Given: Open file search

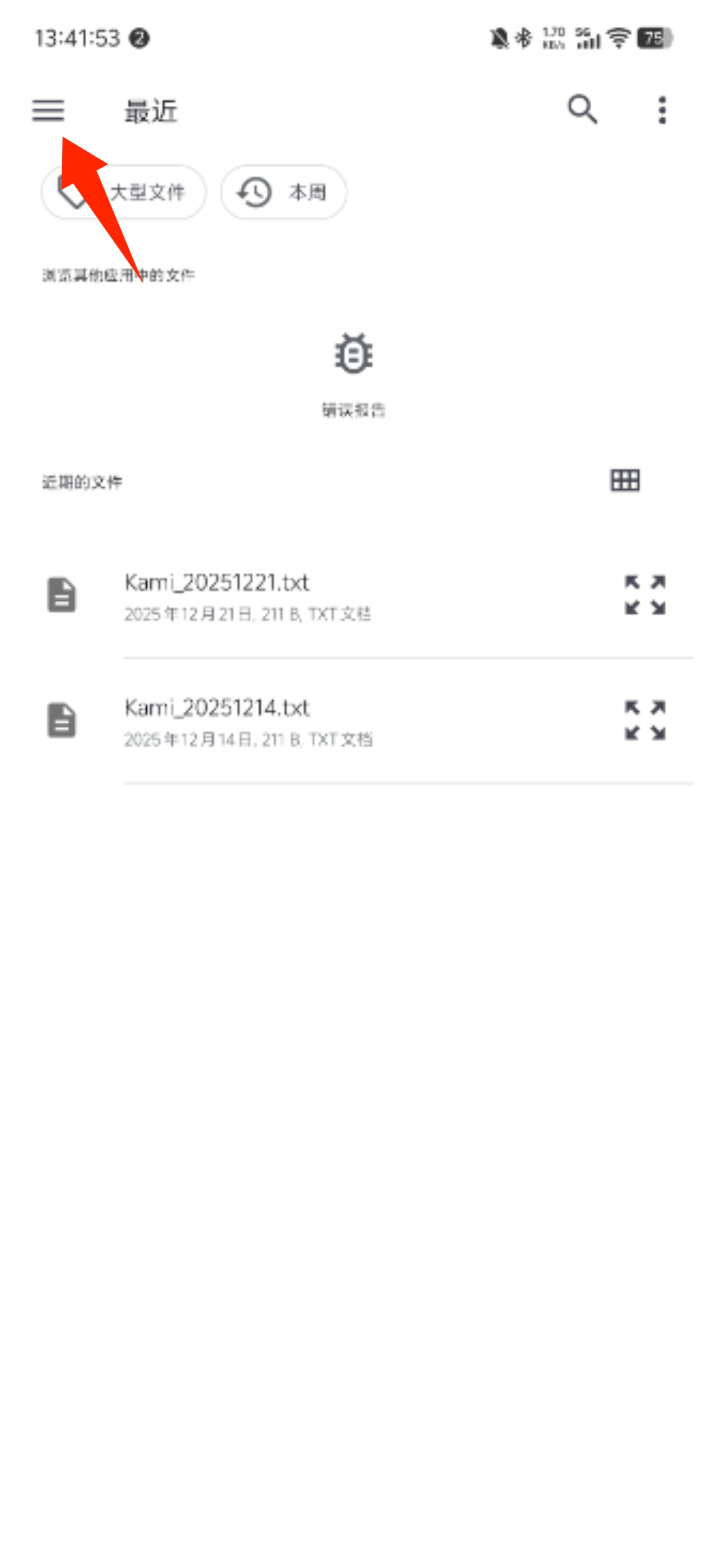Looking at the screenshot, I should 582,110.
